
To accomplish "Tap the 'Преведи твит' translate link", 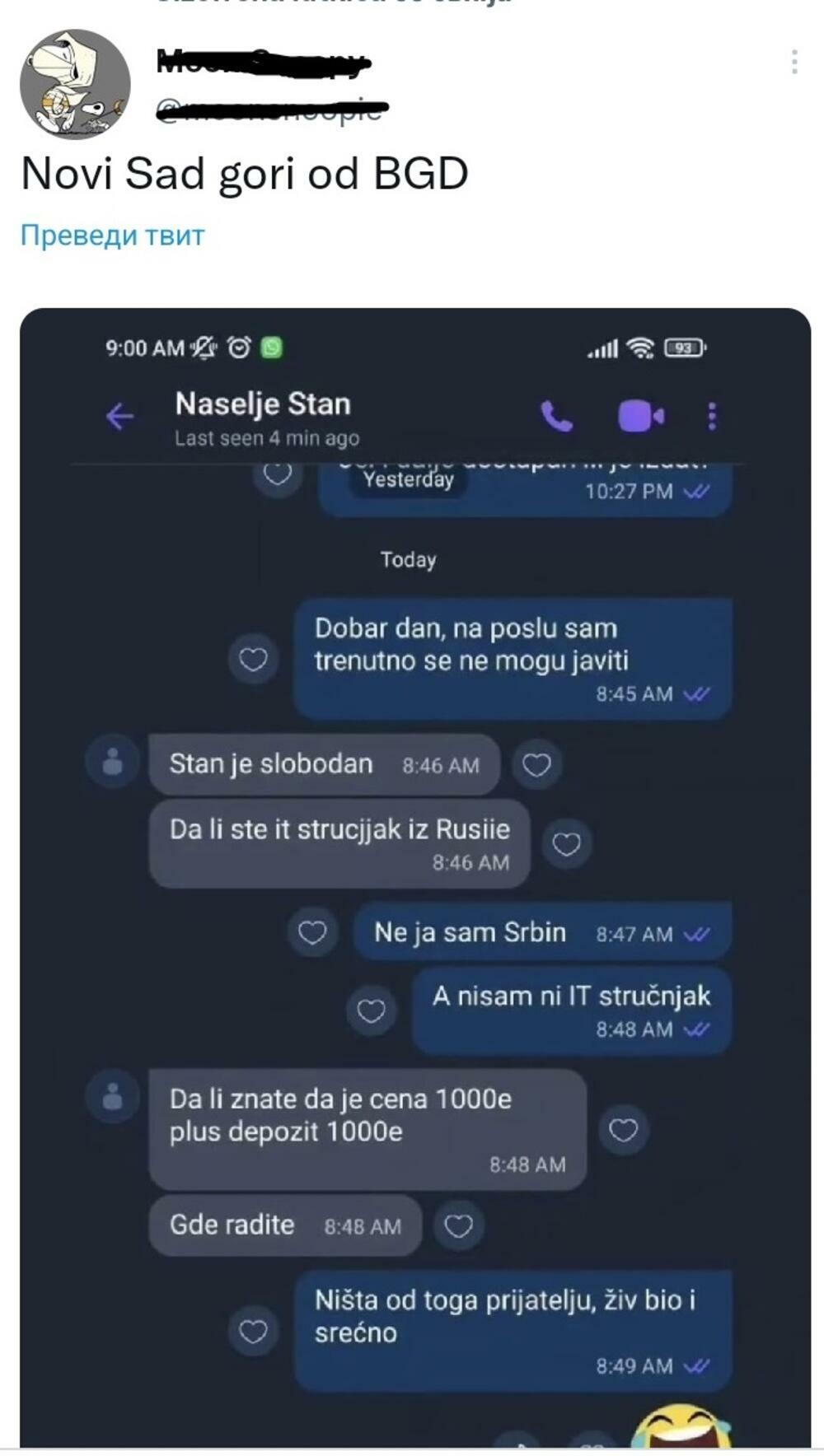I will click(112, 236).
